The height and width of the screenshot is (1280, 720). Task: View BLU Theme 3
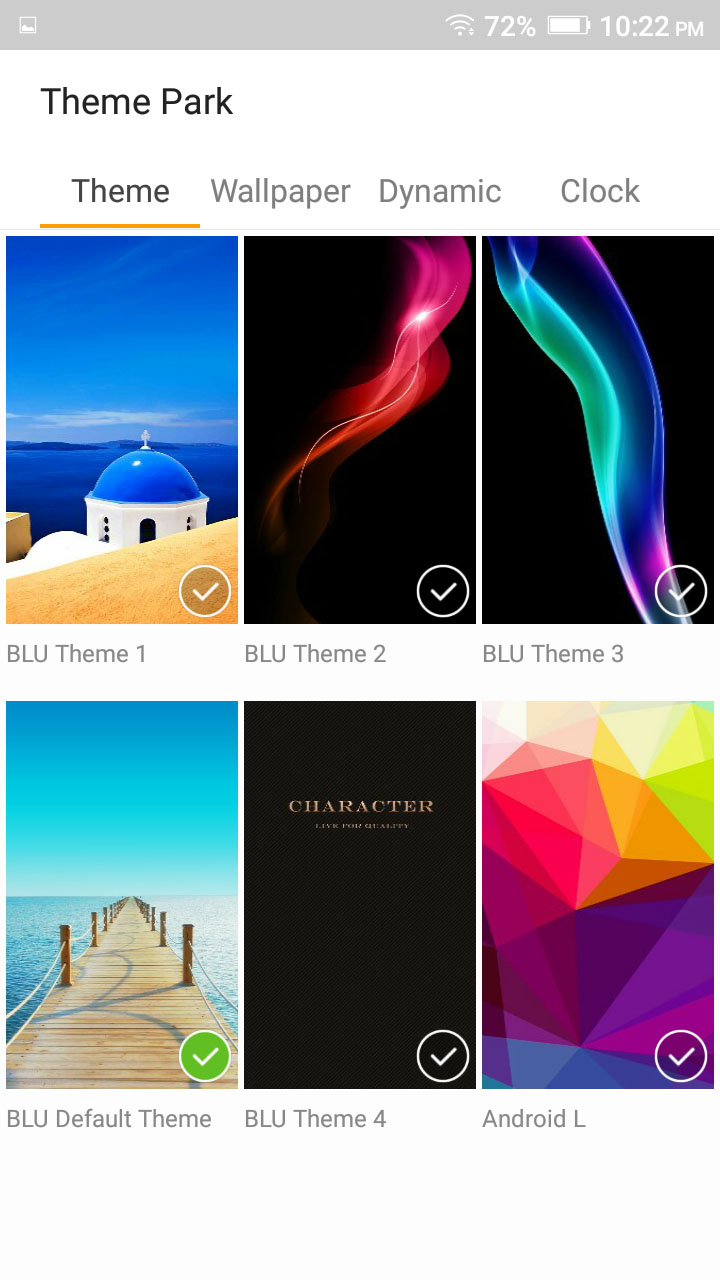598,430
